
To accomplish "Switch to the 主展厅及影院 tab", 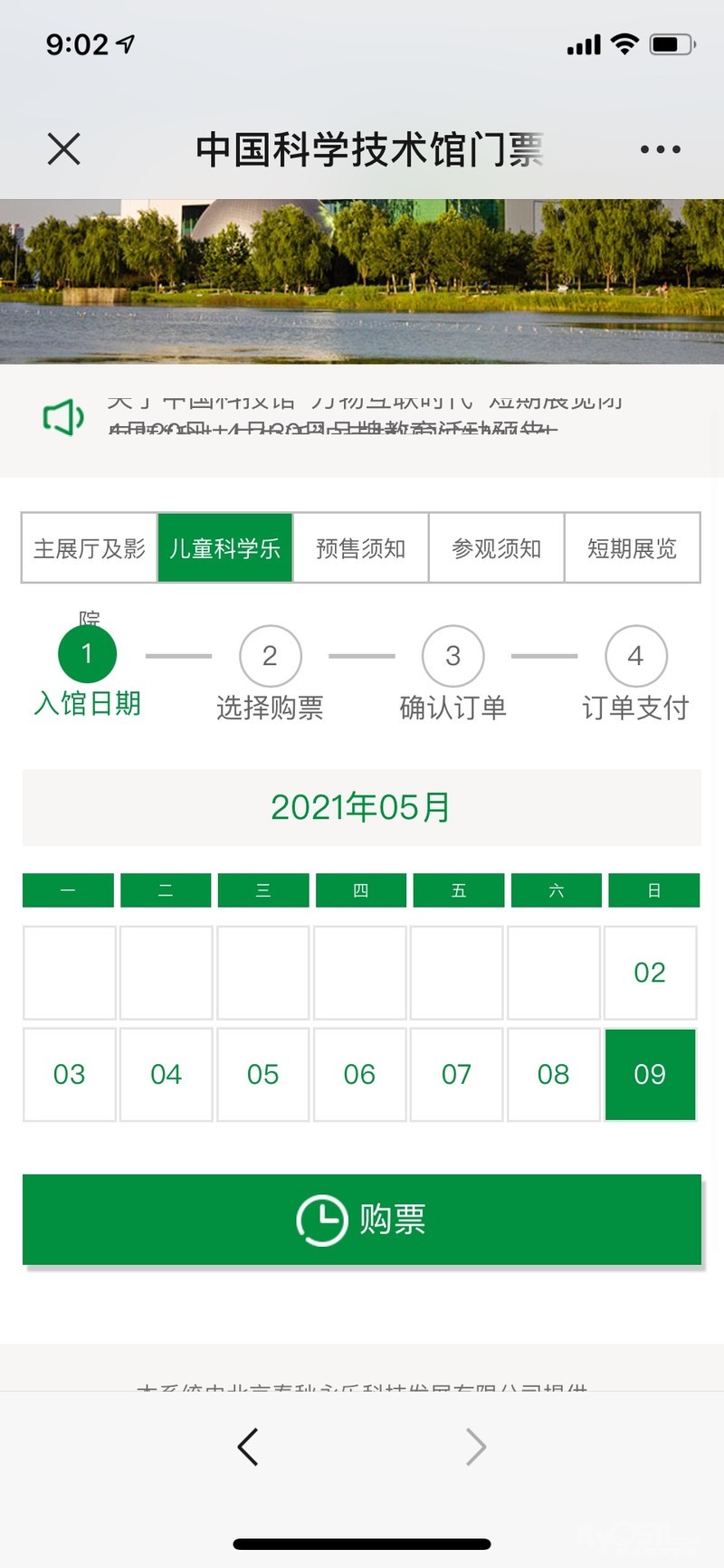I will (x=90, y=548).
